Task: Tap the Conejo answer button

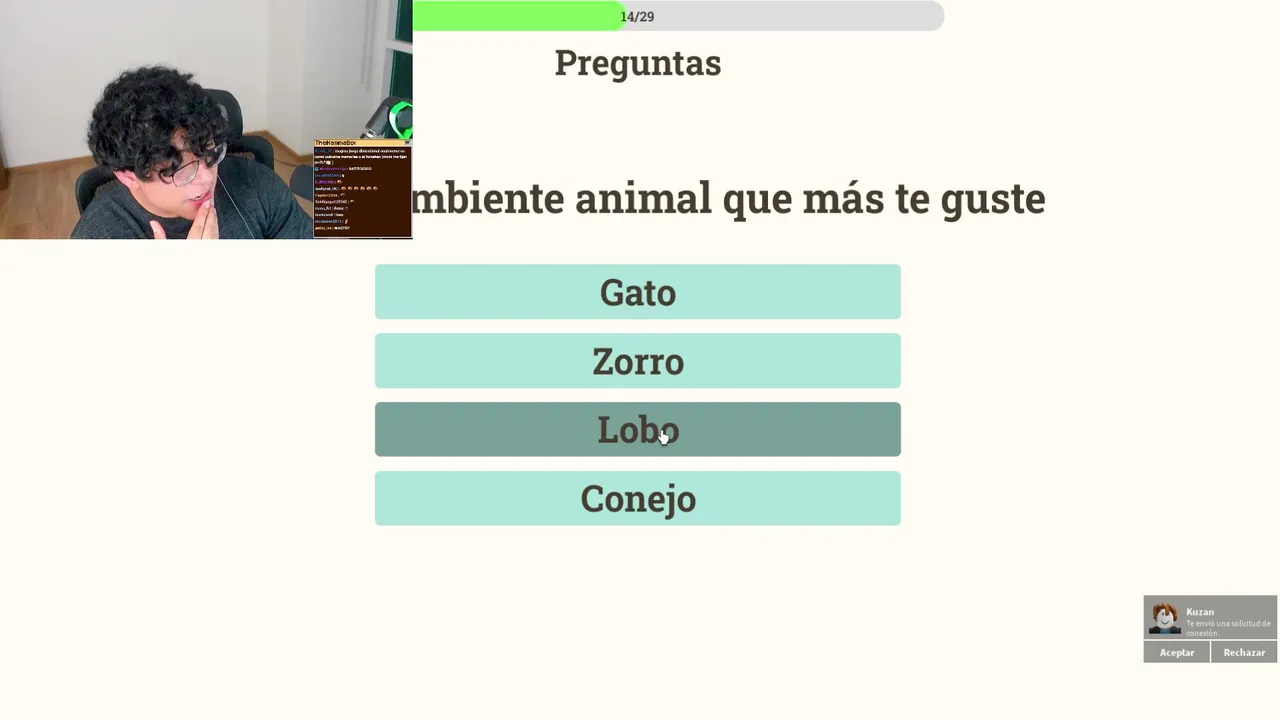Action: (x=637, y=498)
